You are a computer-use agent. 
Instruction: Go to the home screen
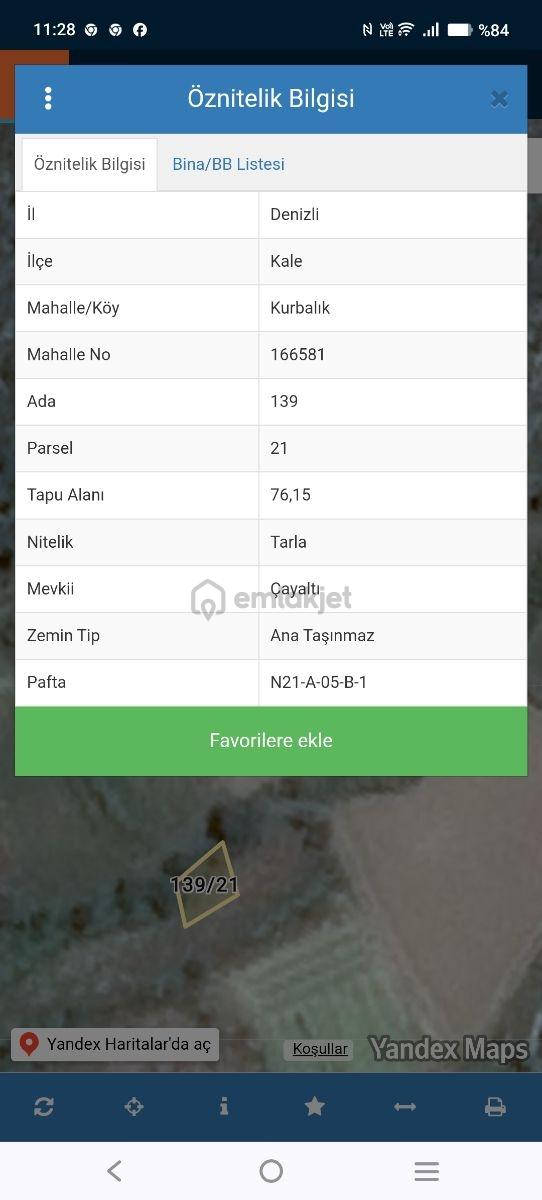tap(271, 1171)
